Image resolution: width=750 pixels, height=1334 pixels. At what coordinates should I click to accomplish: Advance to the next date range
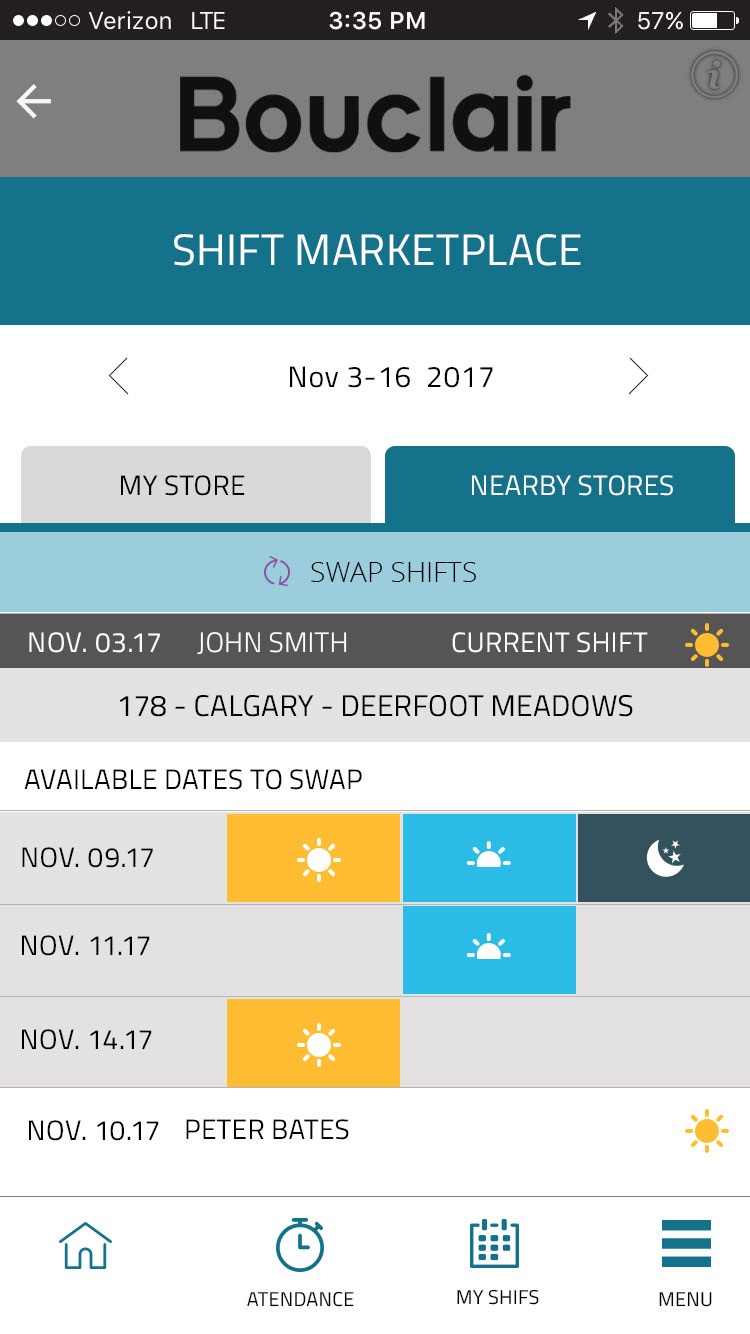pyautogui.click(x=637, y=377)
